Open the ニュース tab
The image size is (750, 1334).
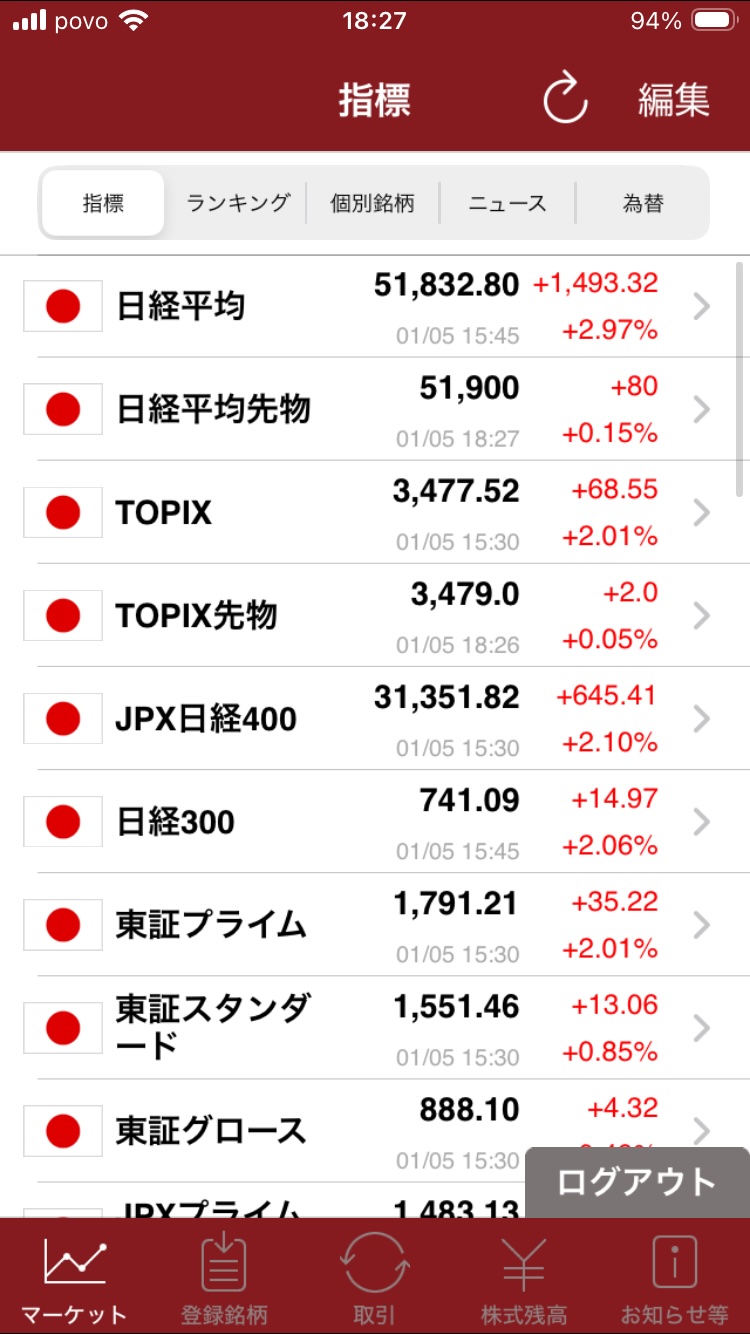pyautogui.click(x=506, y=202)
